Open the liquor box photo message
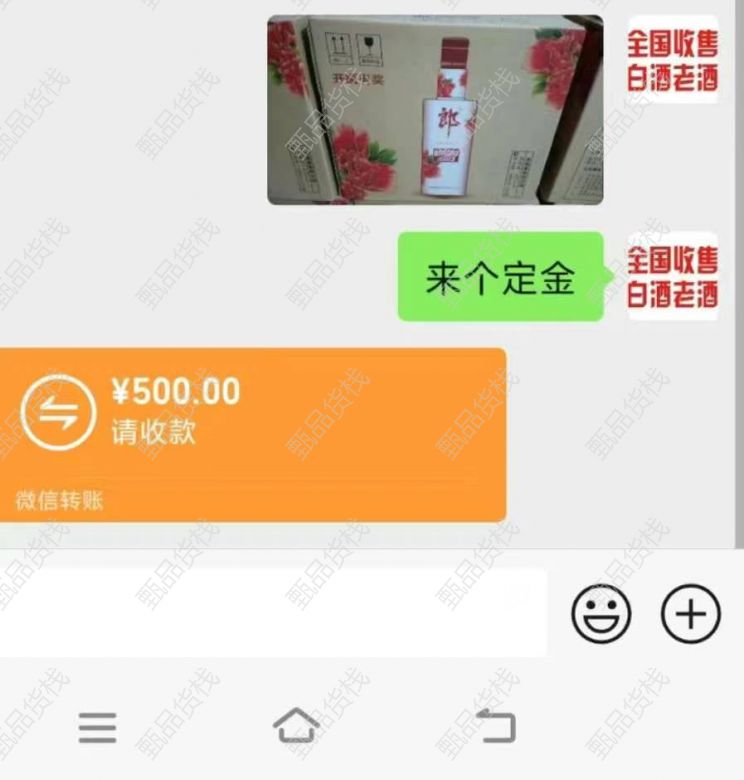This screenshot has height=780, width=744. [x=435, y=110]
